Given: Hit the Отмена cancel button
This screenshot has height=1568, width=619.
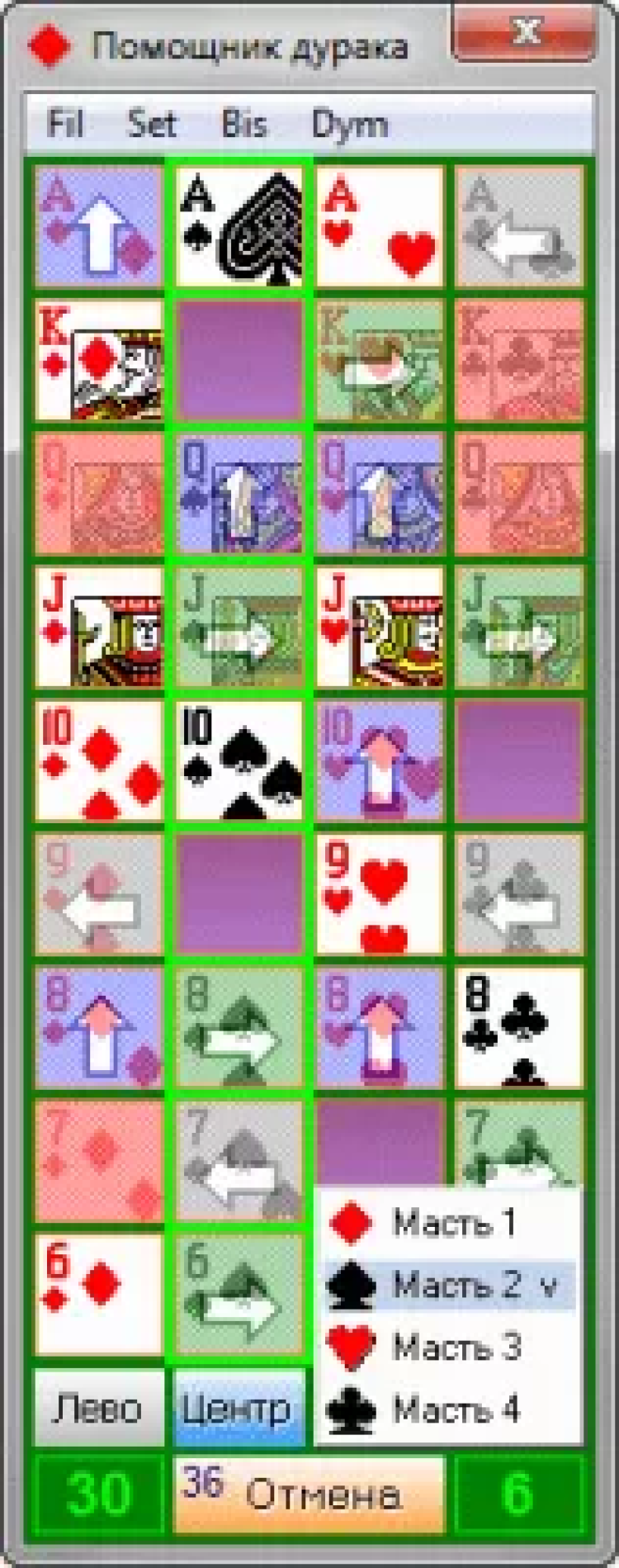Looking at the screenshot, I should click(x=309, y=1493).
